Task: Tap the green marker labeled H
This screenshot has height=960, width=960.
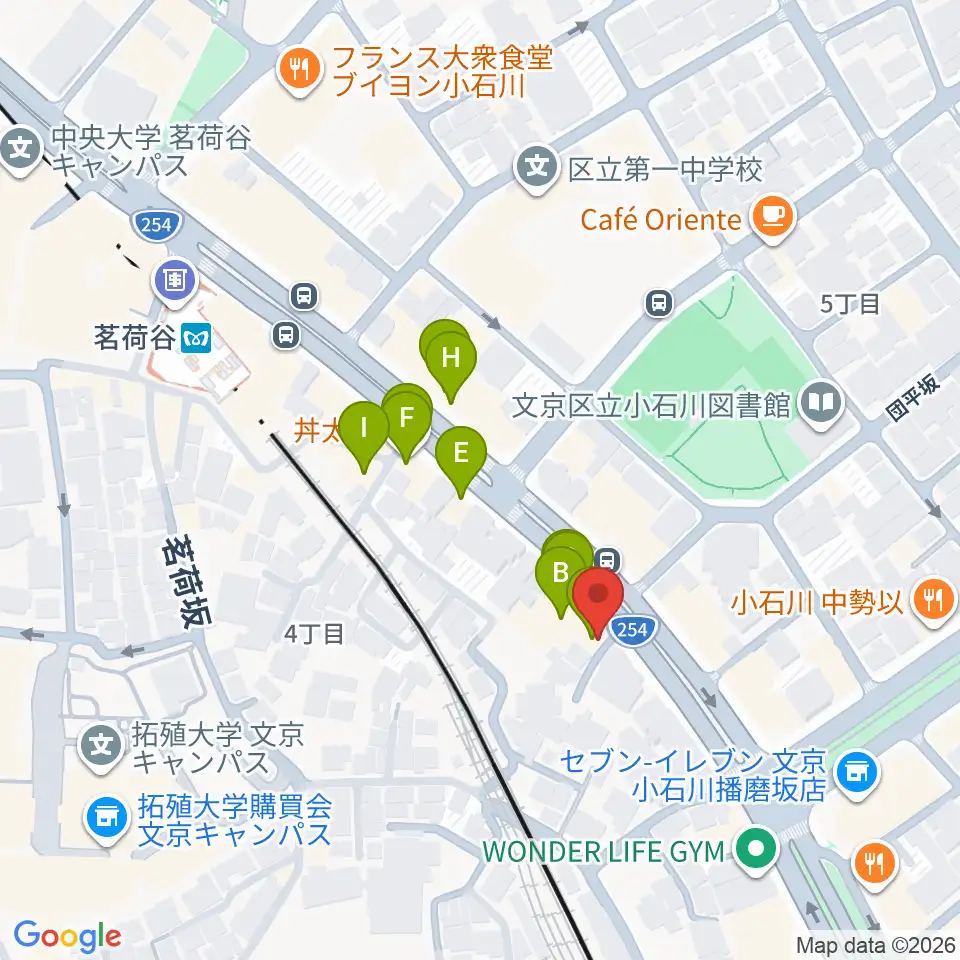Action: 451,358
